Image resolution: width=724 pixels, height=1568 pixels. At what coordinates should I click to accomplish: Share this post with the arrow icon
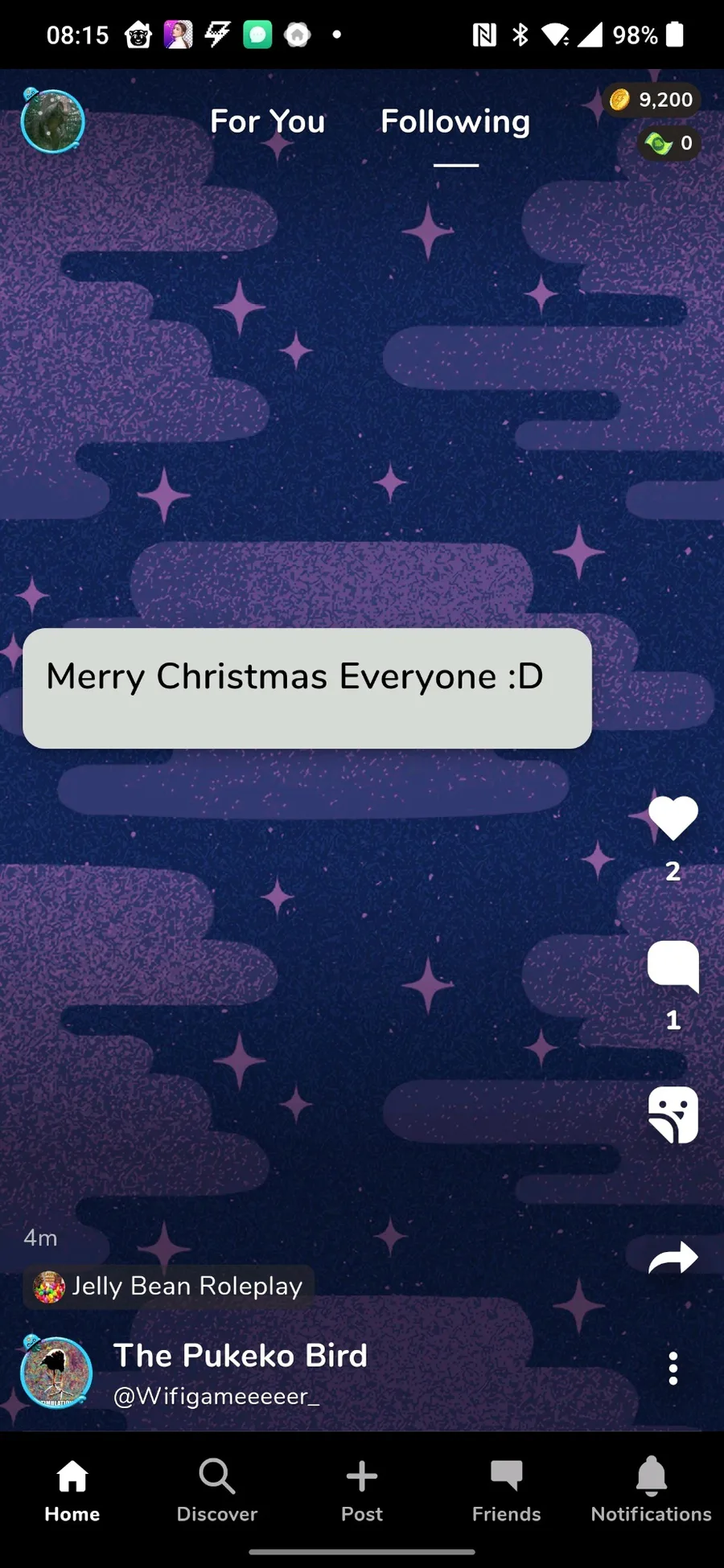tap(673, 1258)
